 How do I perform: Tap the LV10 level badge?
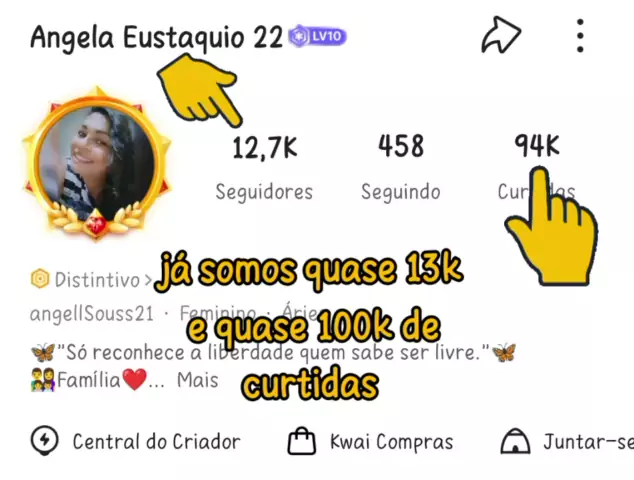[318, 37]
